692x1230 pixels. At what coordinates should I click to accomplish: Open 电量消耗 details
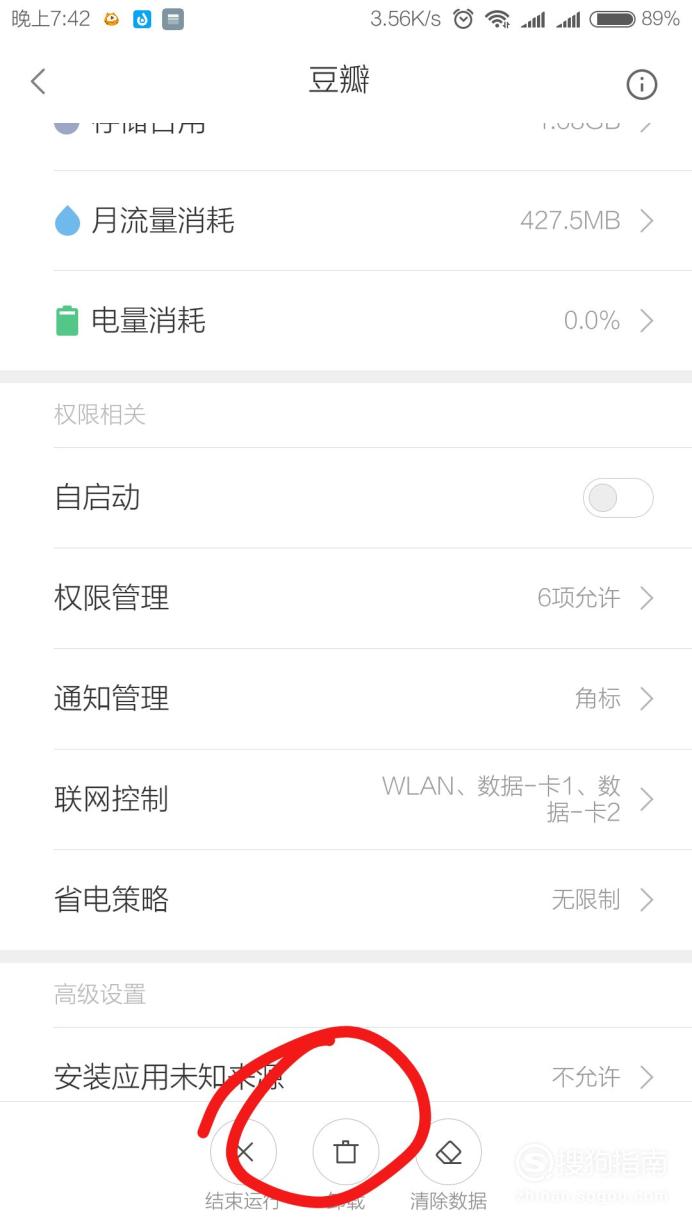[346, 321]
